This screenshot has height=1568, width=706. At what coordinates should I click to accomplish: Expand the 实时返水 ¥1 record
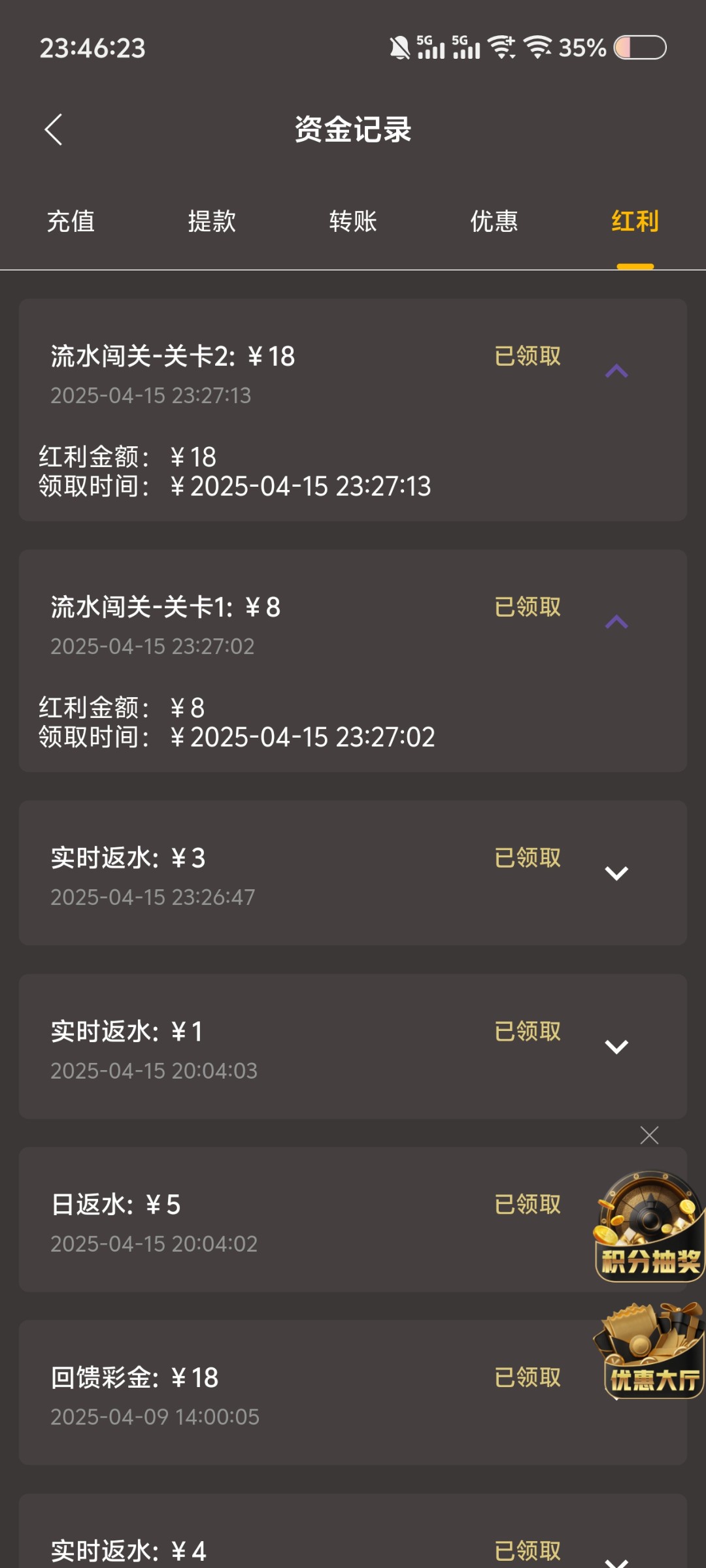pos(616,1047)
